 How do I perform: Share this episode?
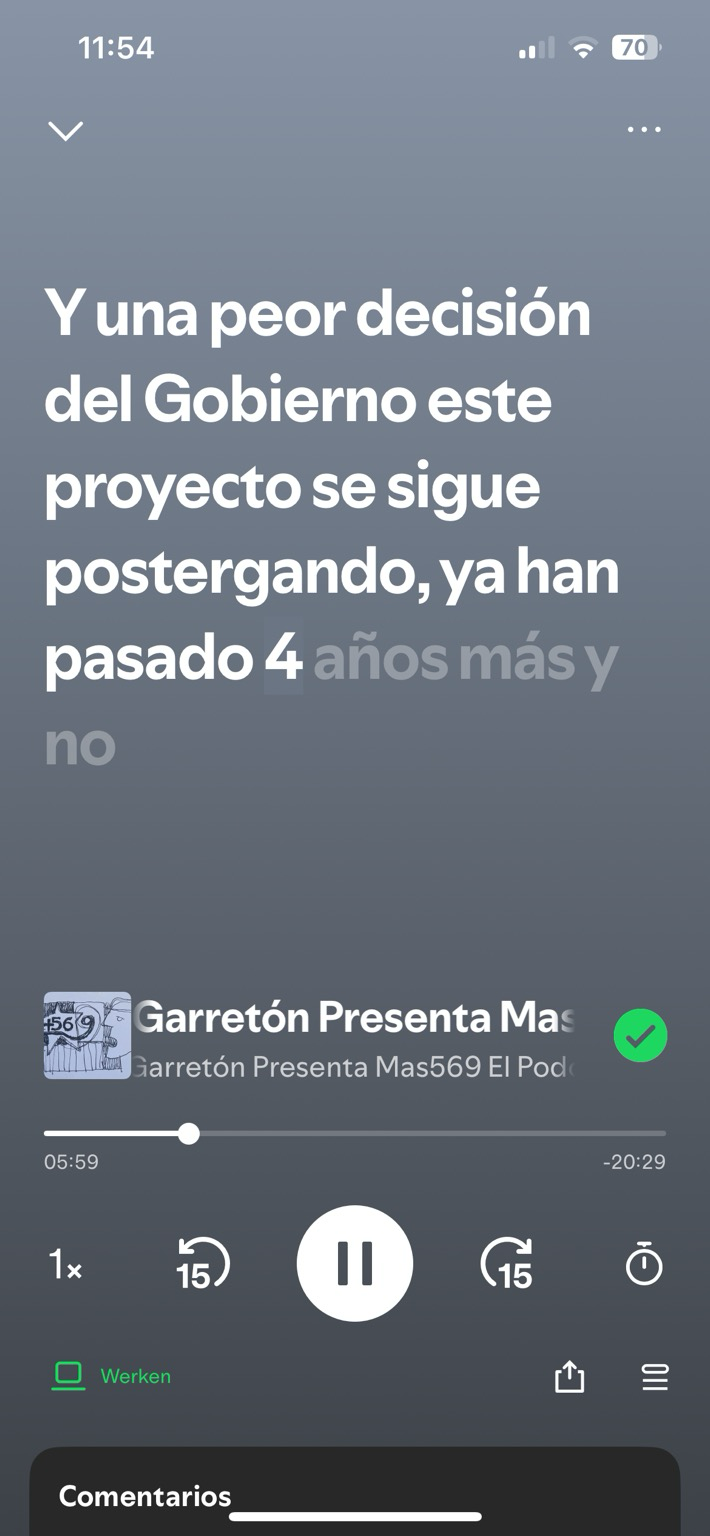[x=569, y=1377]
